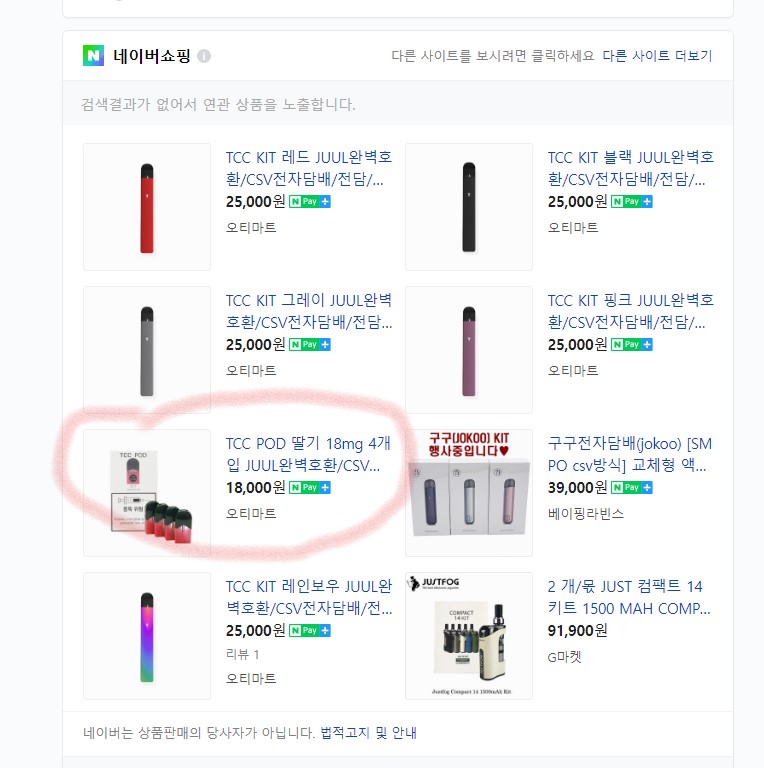Open TCC KIT 레드 product title
This screenshot has width=764, height=768.
[308, 168]
